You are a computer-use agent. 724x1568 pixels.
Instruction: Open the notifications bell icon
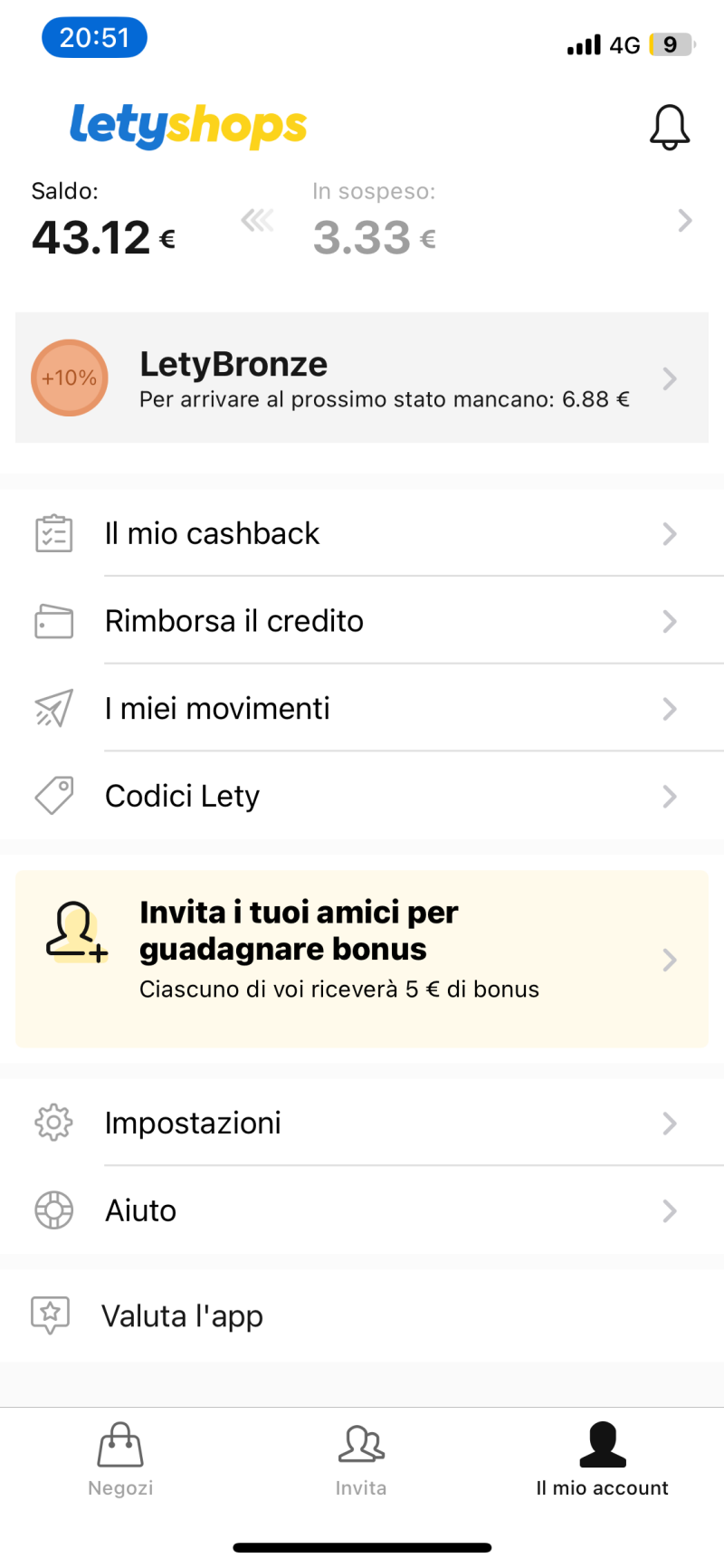[670, 127]
